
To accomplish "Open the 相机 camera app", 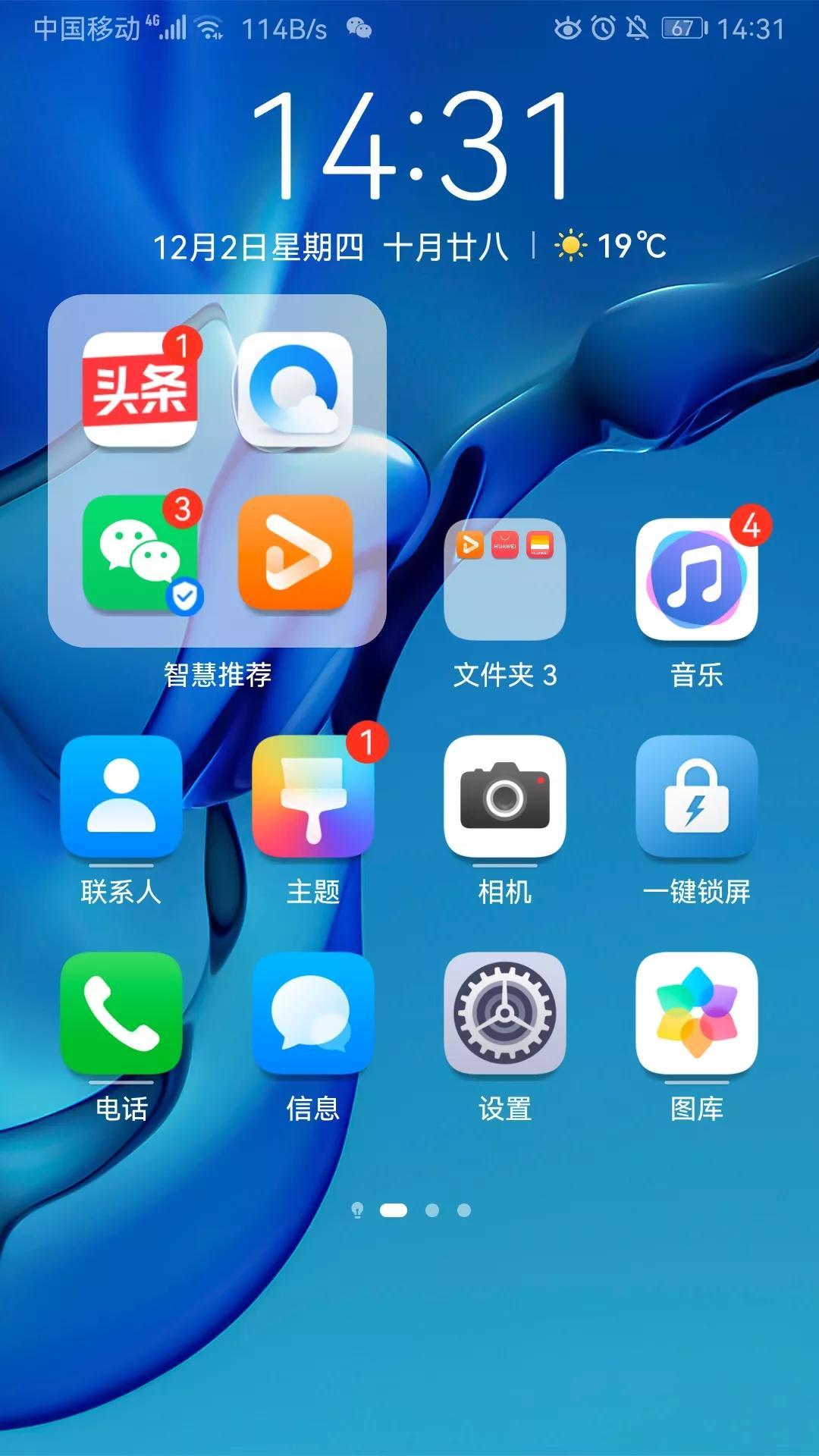I will [504, 796].
